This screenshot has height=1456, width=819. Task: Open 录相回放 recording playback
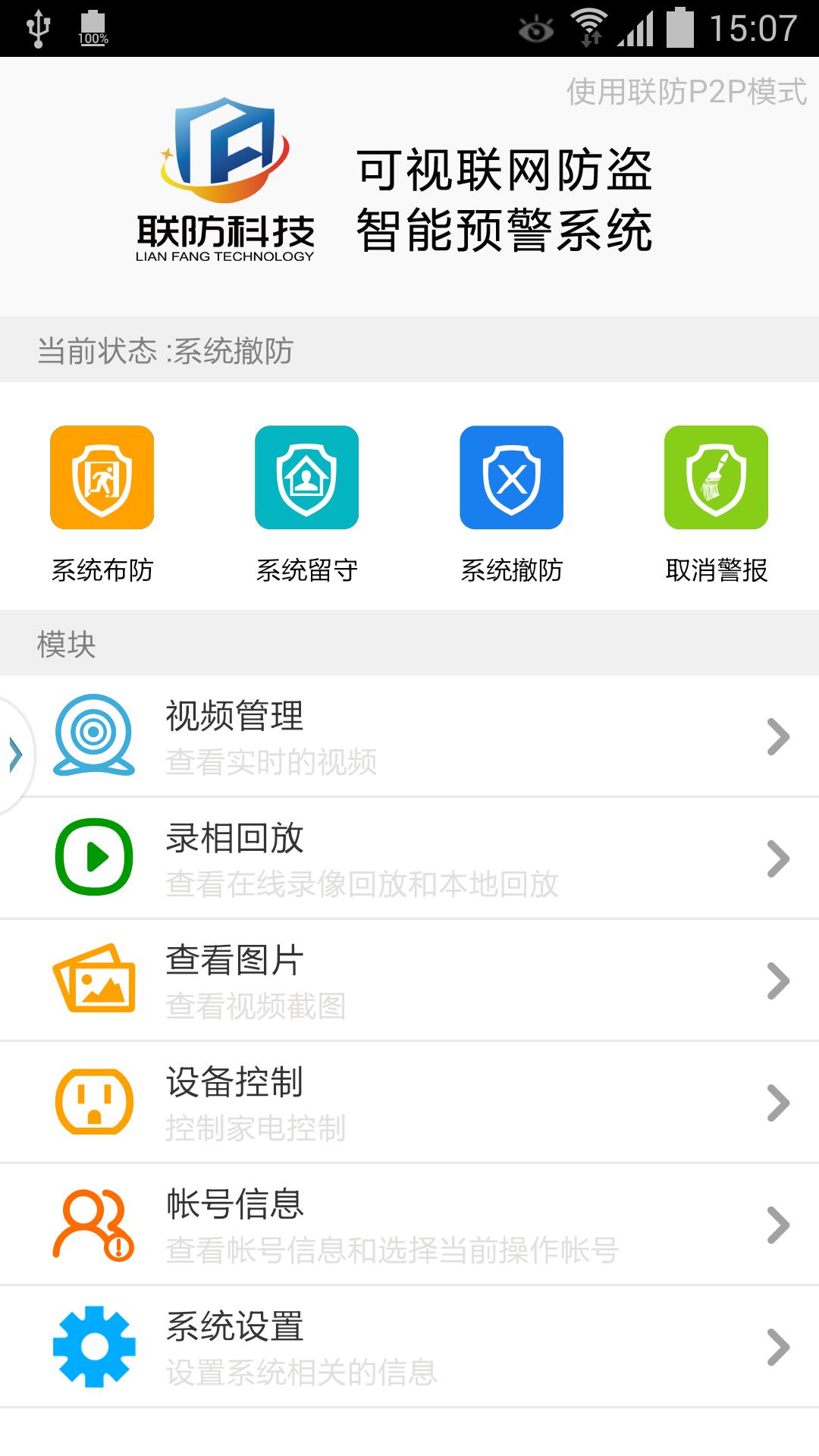(409, 858)
